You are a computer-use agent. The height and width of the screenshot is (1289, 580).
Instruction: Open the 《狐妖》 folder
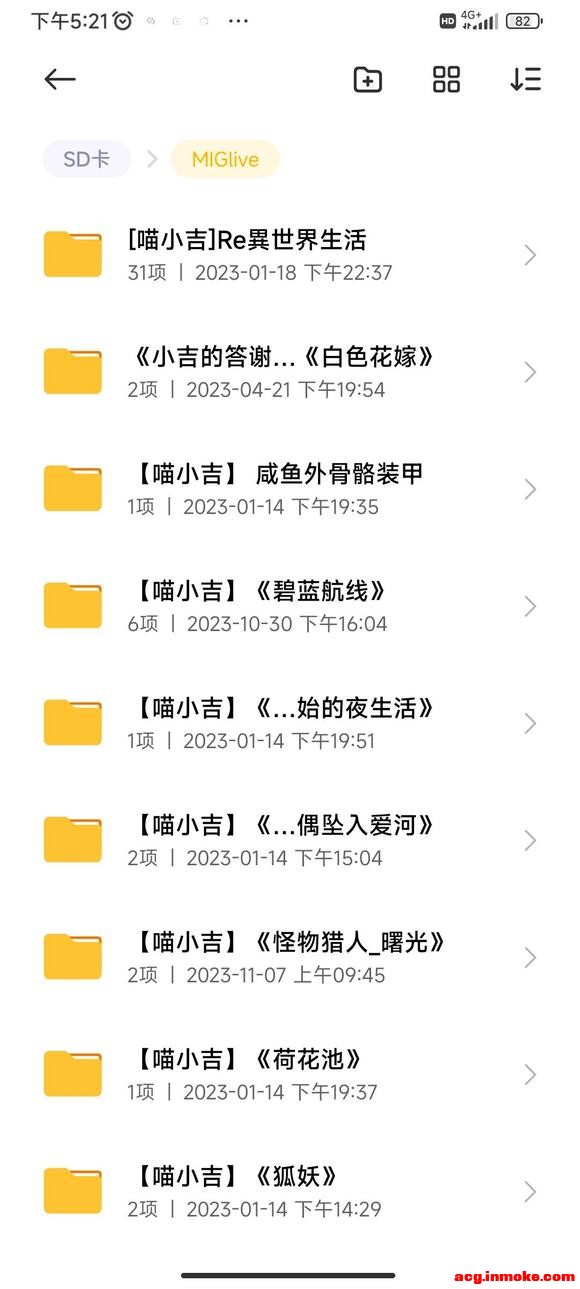point(290,1191)
